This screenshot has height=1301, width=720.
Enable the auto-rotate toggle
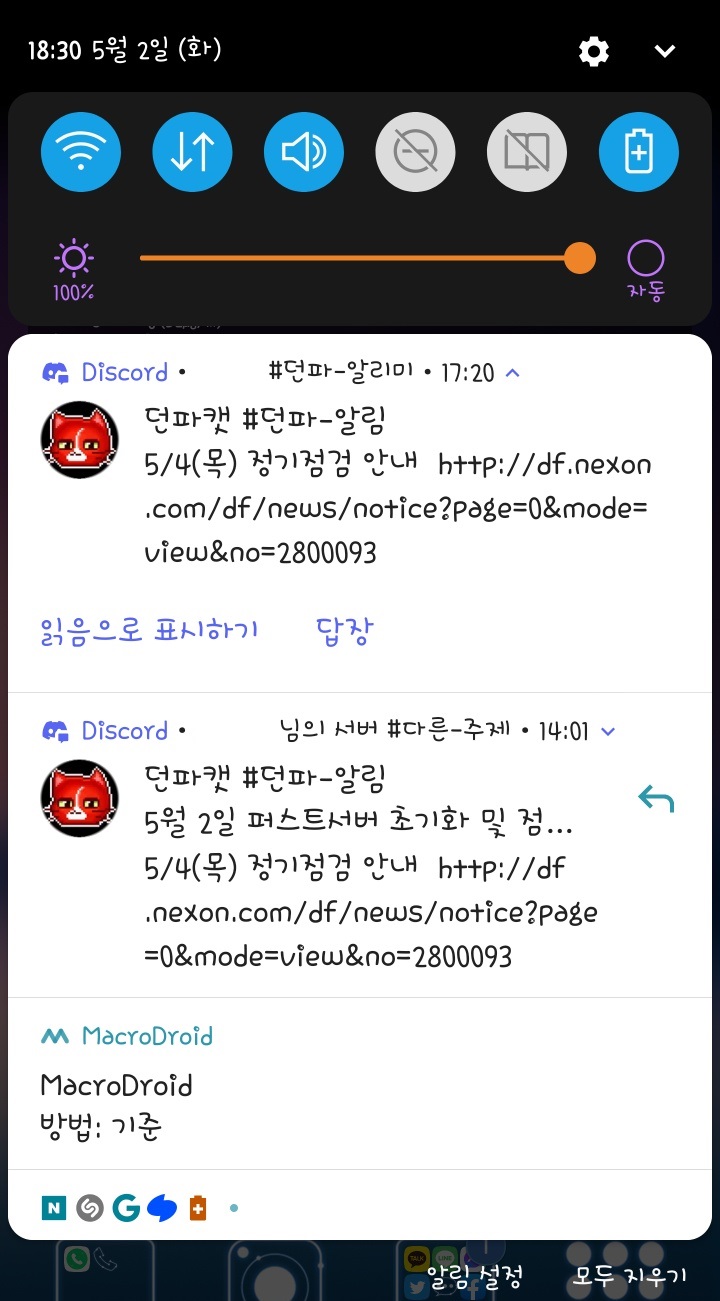coord(415,153)
